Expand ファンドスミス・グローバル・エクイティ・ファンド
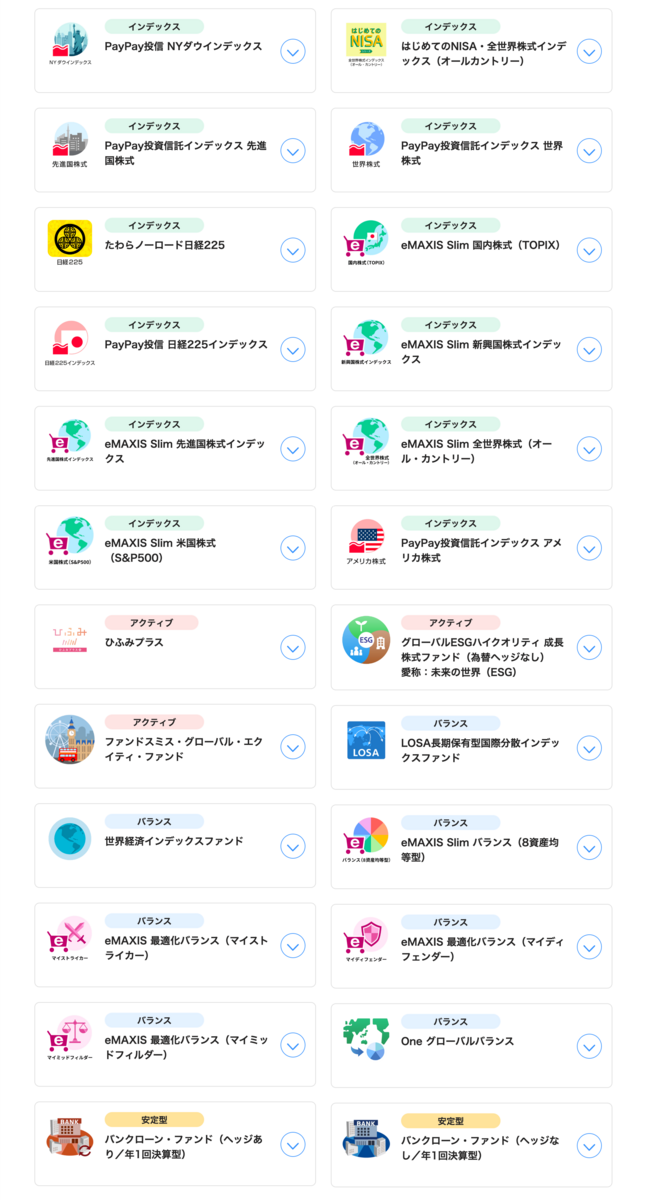The width and height of the screenshot is (672, 1200). tap(292, 747)
